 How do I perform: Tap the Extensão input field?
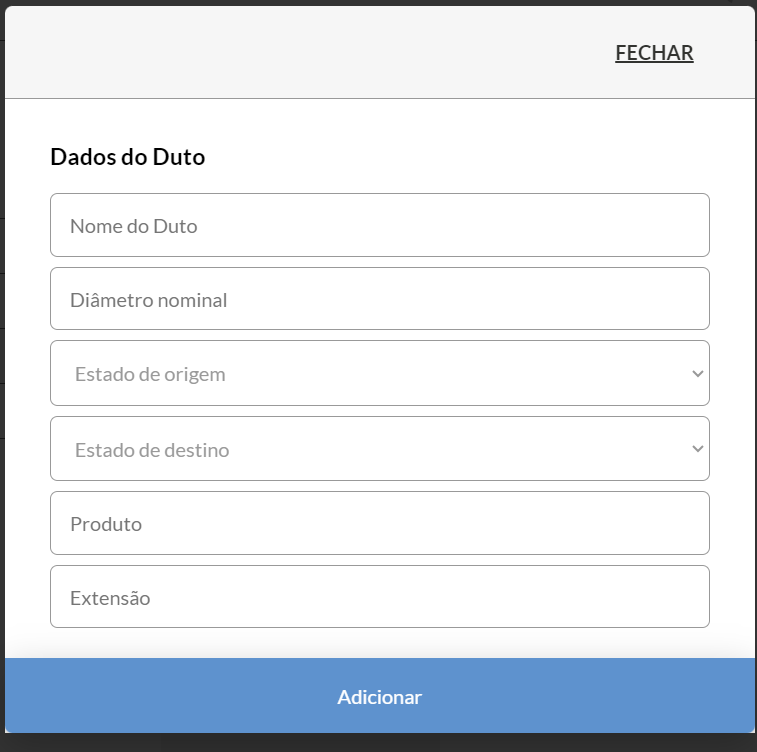(379, 597)
